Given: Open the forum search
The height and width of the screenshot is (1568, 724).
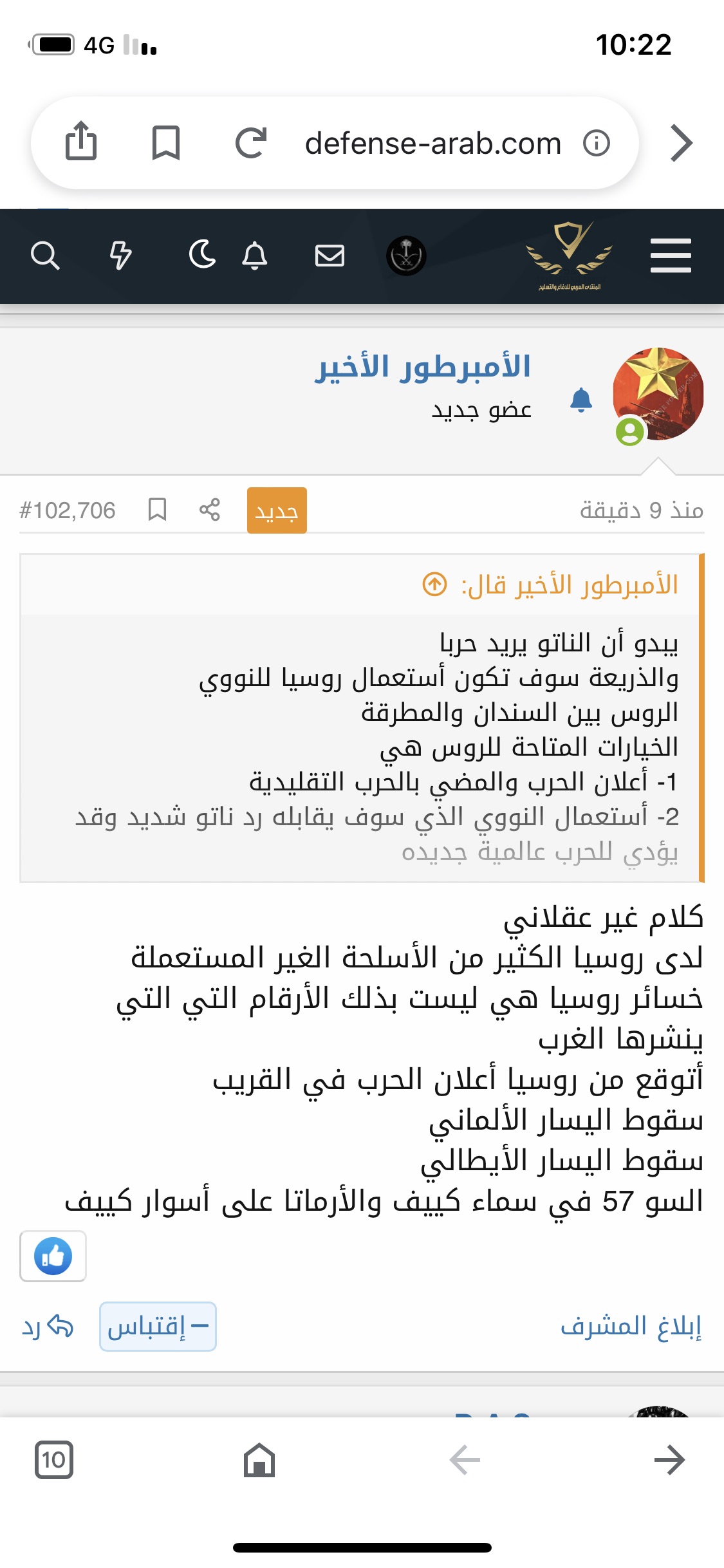Looking at the screenshot, I should click(45, 256).
